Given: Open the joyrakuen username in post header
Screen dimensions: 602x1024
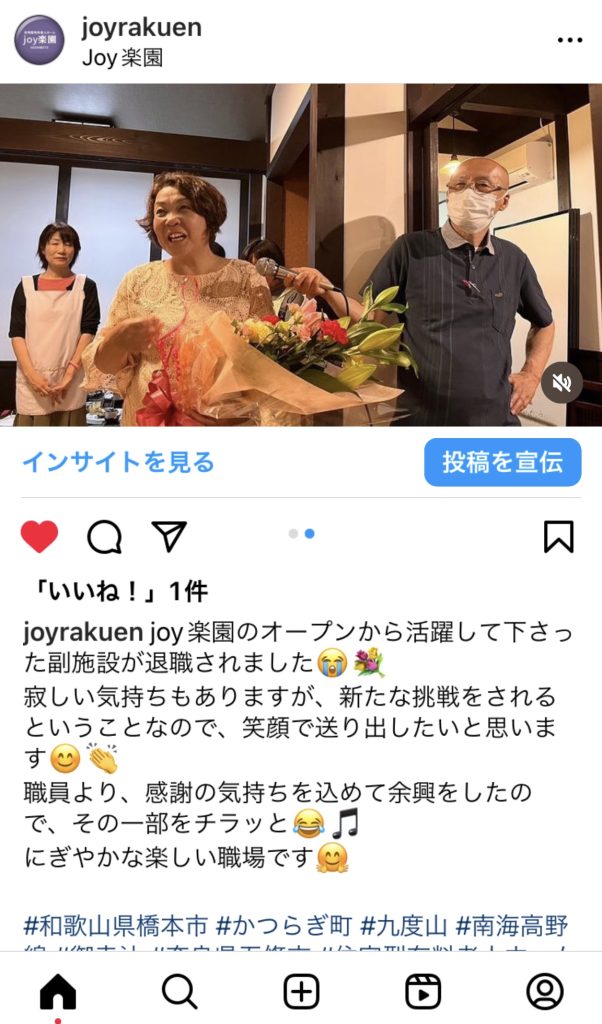Looking at the screenshot, I should pyautogui.click(x=141, y=28).
